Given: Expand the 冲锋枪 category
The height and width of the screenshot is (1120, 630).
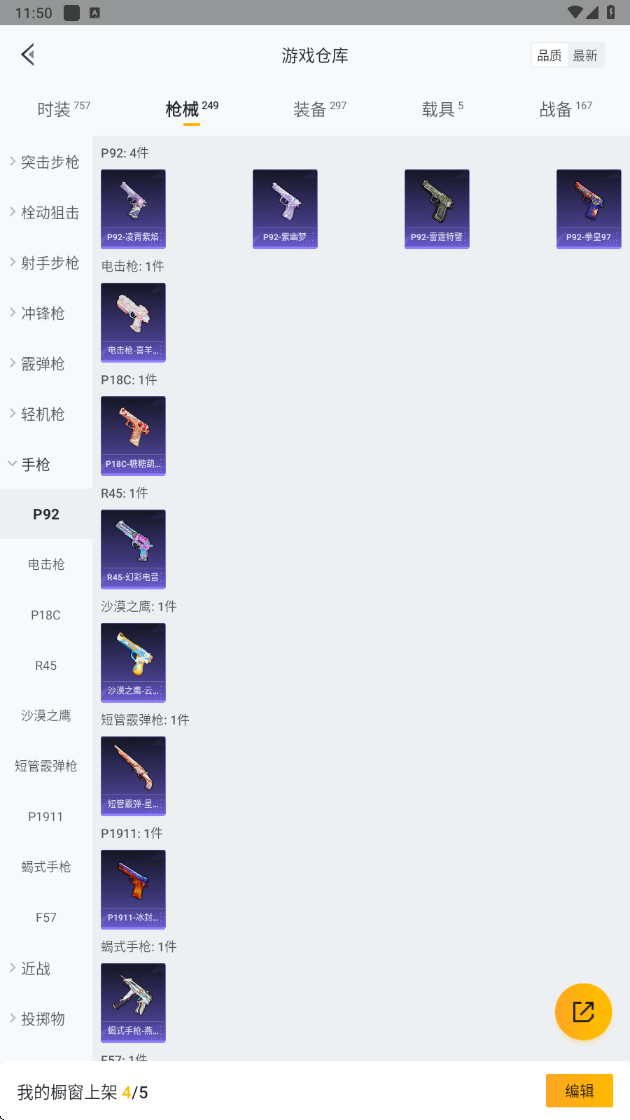Looking at the screenshot, I should [x=45, y=313].
